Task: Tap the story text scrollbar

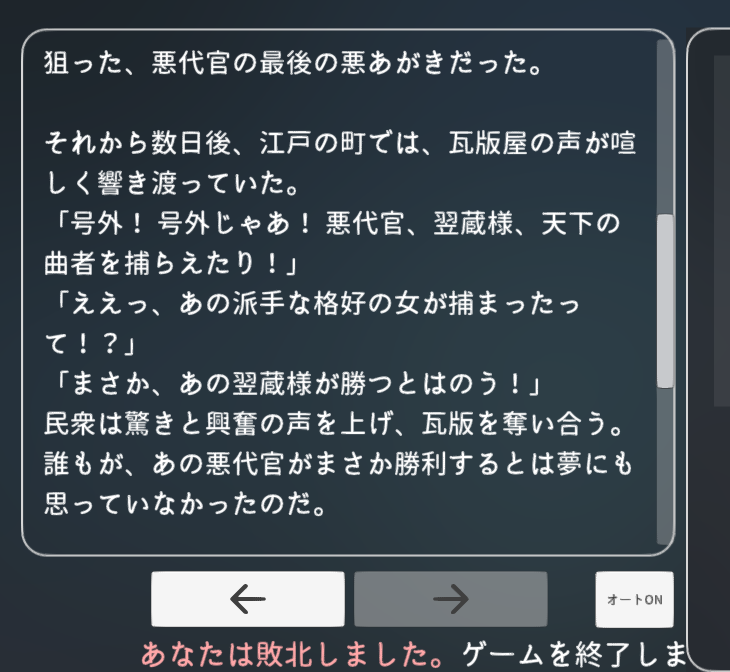Action: [664, 300]
